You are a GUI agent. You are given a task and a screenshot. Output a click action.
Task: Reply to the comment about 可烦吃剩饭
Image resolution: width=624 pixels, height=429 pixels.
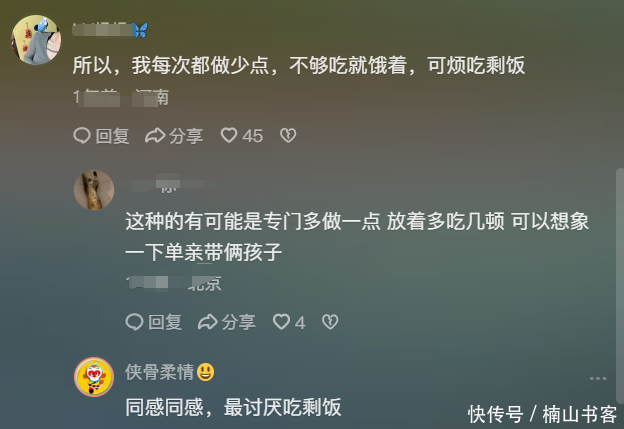(102, 136)
